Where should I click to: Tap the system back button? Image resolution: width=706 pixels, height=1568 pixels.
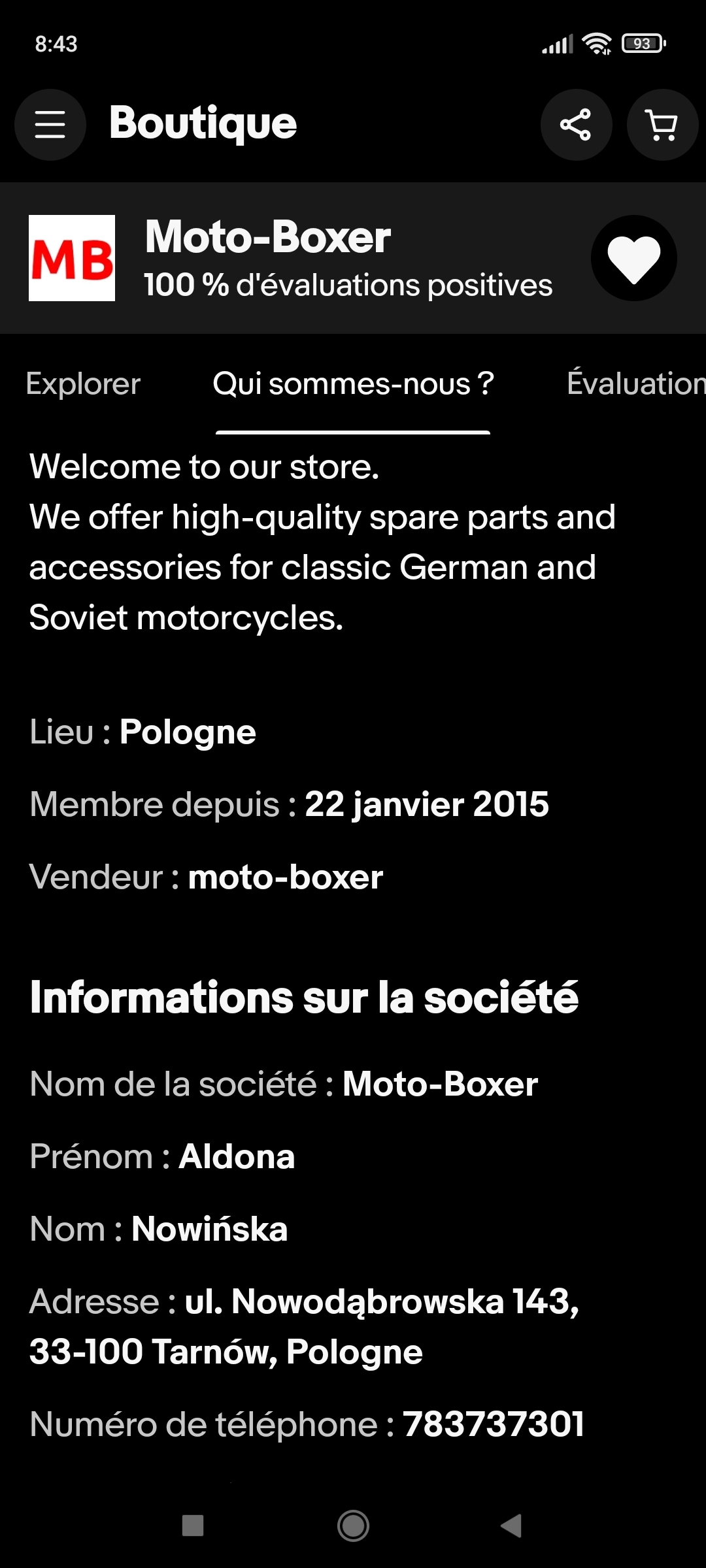pos(511,1526)
